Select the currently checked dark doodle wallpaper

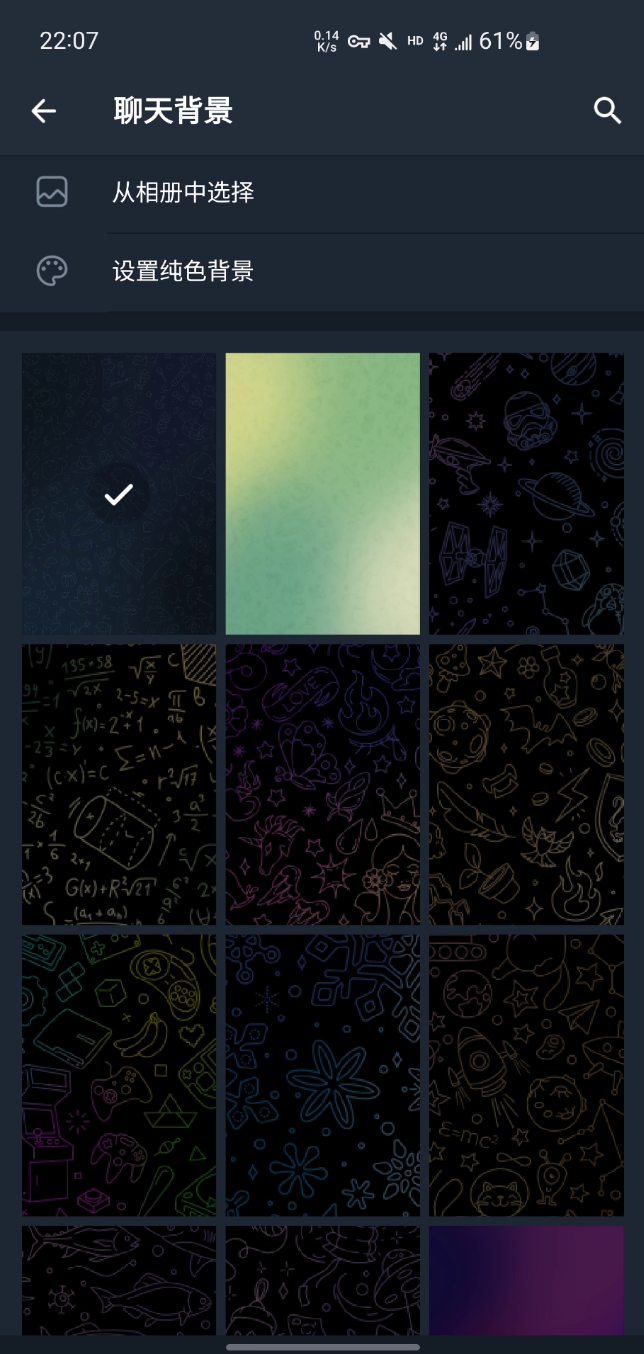click(x=119, y=493)
